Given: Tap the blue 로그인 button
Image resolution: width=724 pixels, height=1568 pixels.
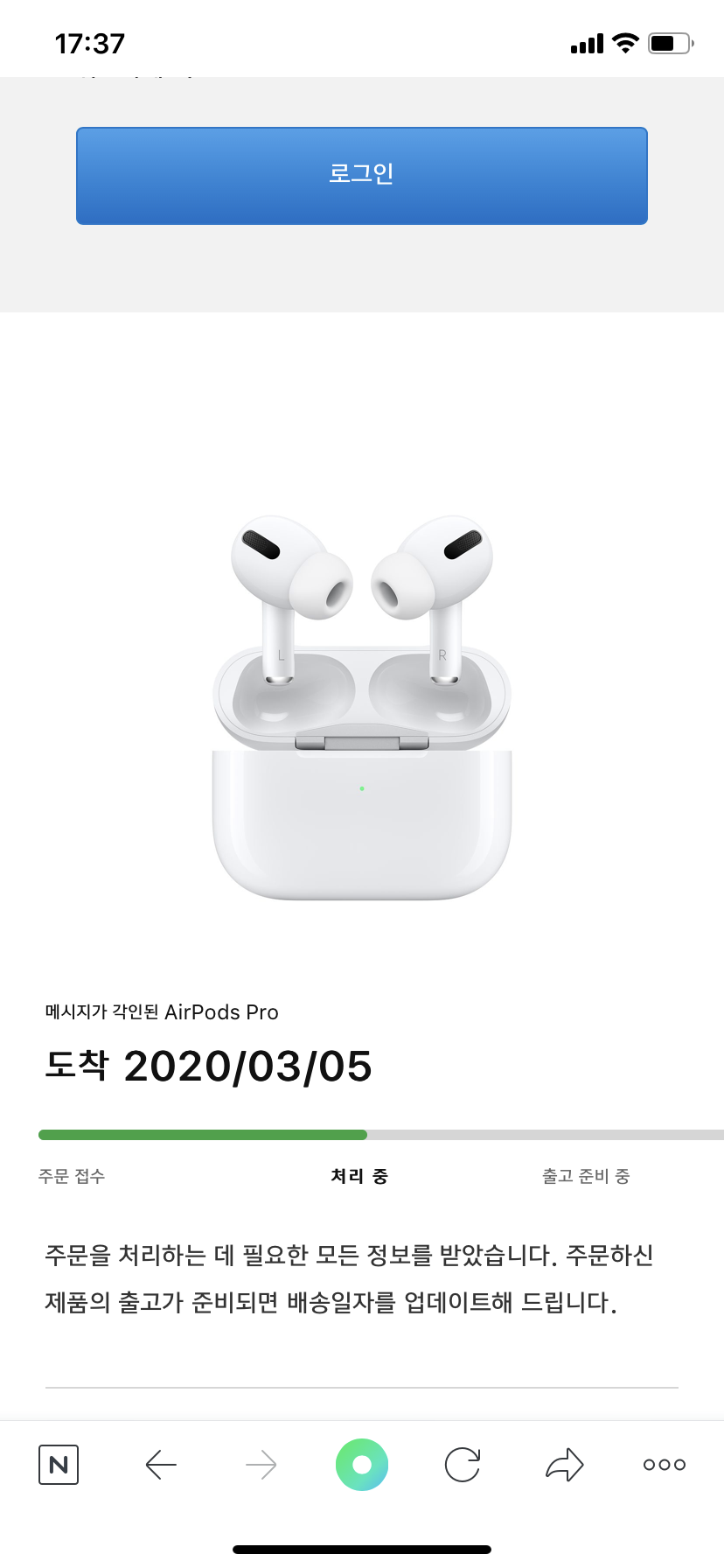Looking at the screenshot, I should (x=361, y=176).
